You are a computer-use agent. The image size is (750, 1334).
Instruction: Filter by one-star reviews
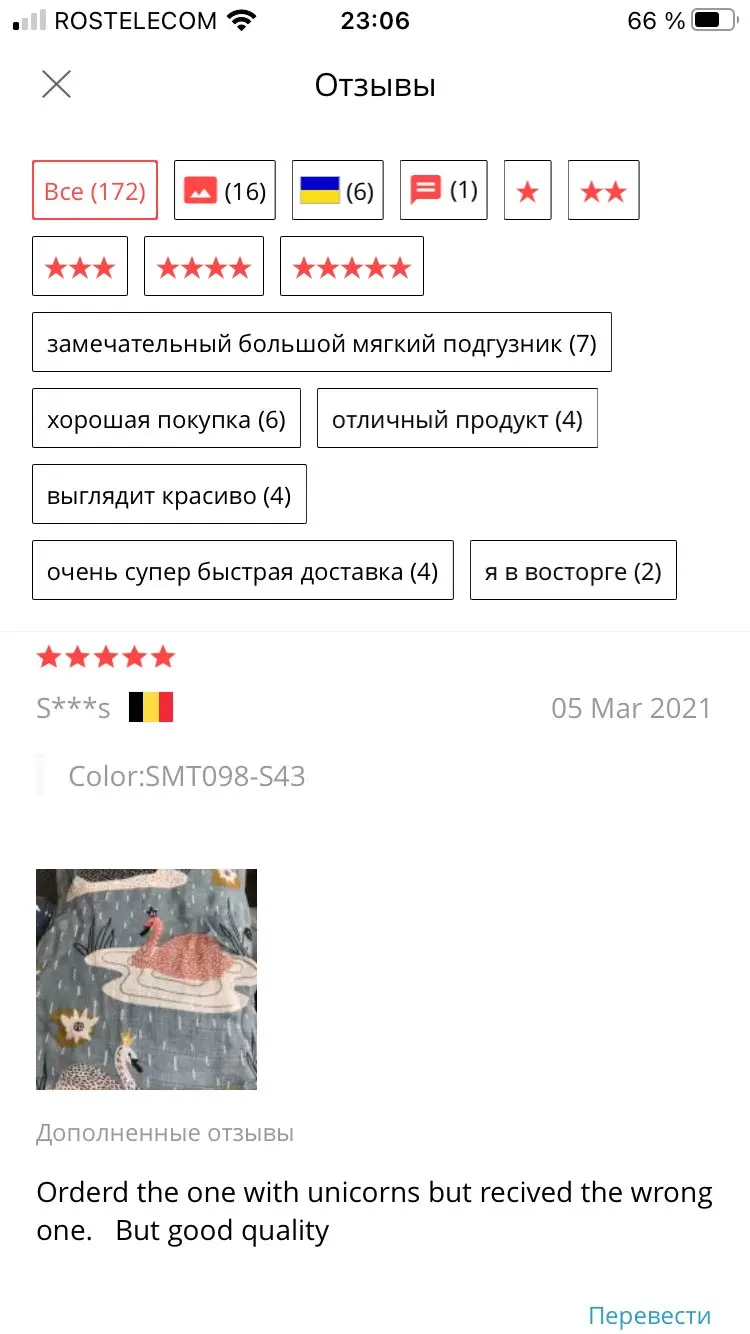click(x=528, y=190)
